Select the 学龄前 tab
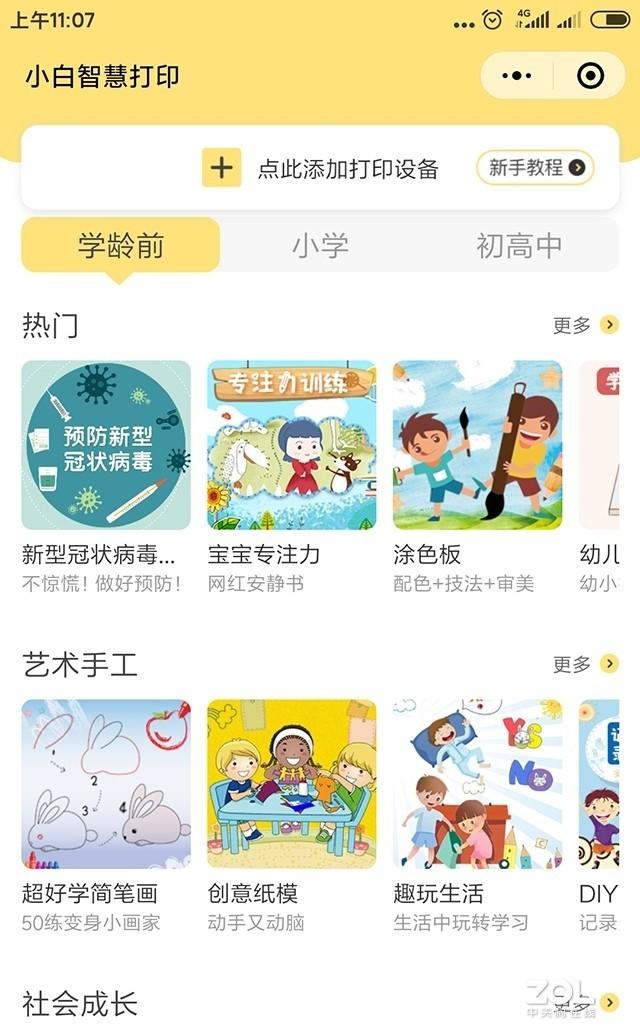 [x=120, y=245]
